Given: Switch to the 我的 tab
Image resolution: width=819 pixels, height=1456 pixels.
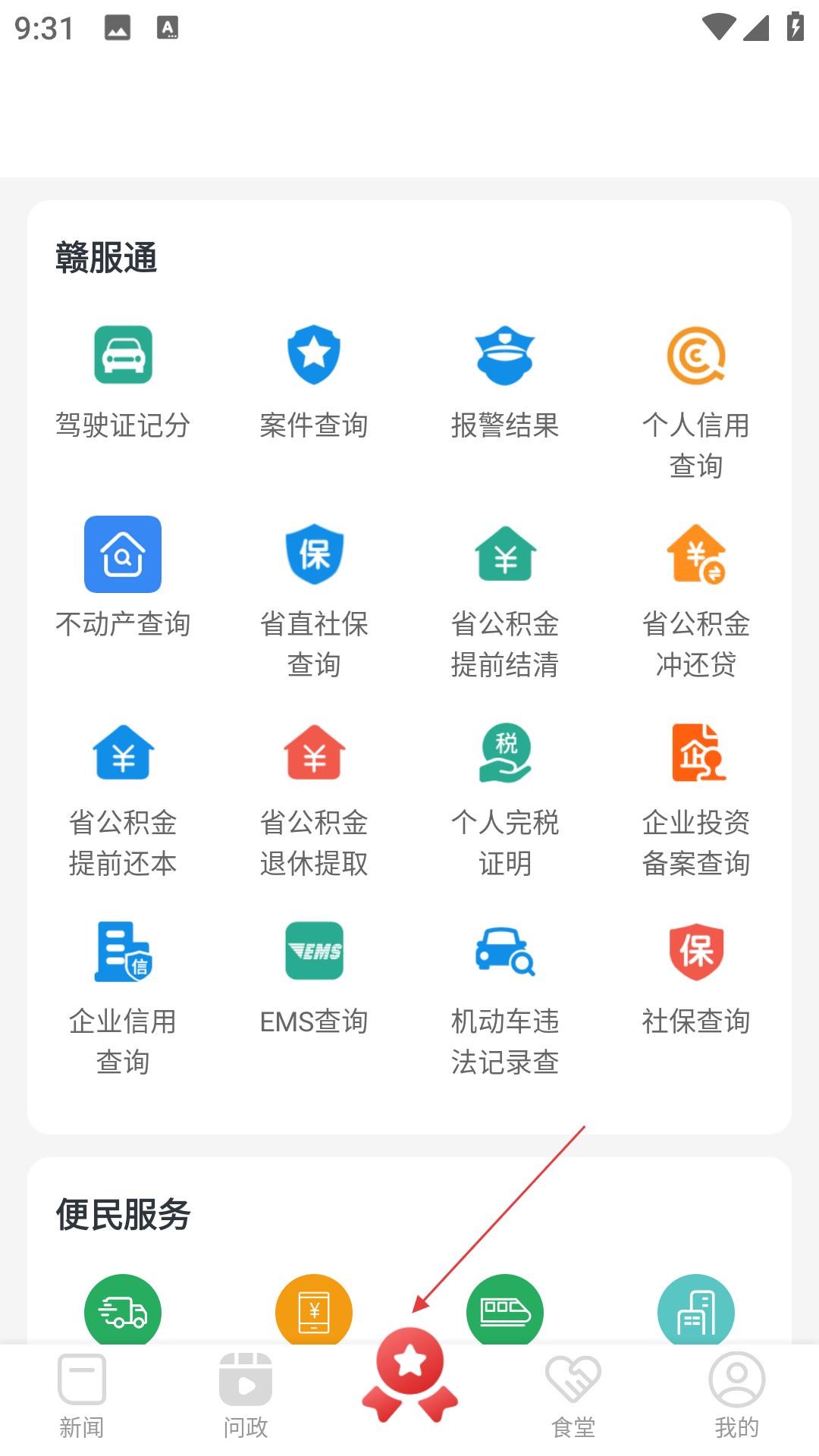Looking at the screenshot, I should coord(737,1396).
